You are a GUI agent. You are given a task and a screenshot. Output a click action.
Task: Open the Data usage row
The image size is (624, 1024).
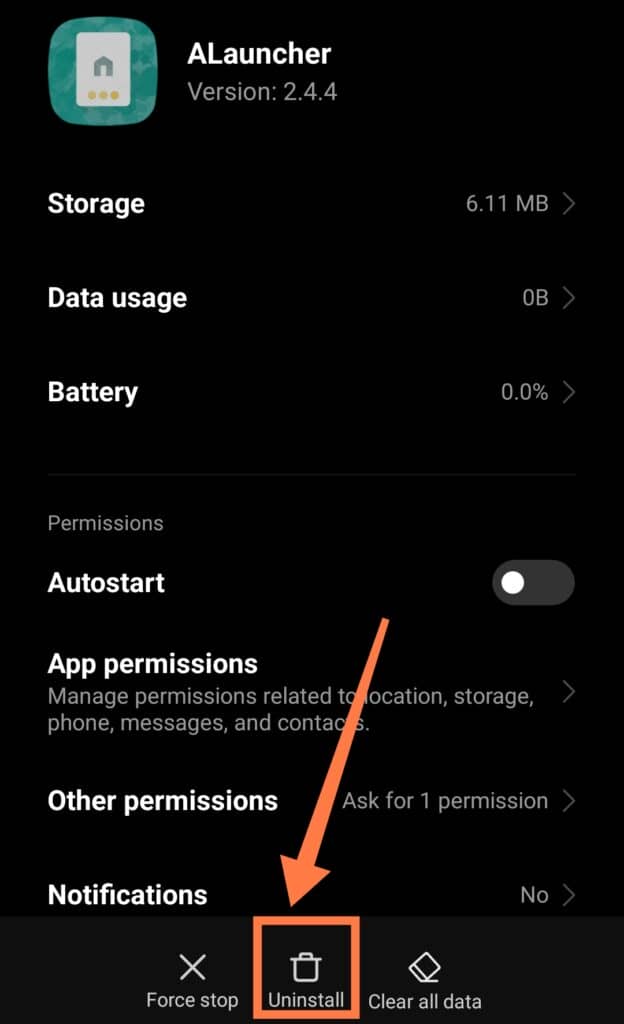click(x=312, y=298)
